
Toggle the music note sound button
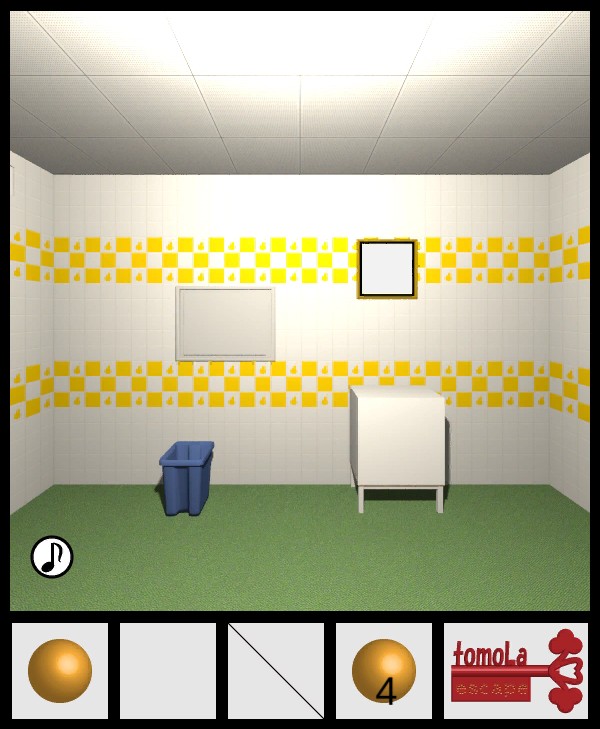tap(52, 557)
